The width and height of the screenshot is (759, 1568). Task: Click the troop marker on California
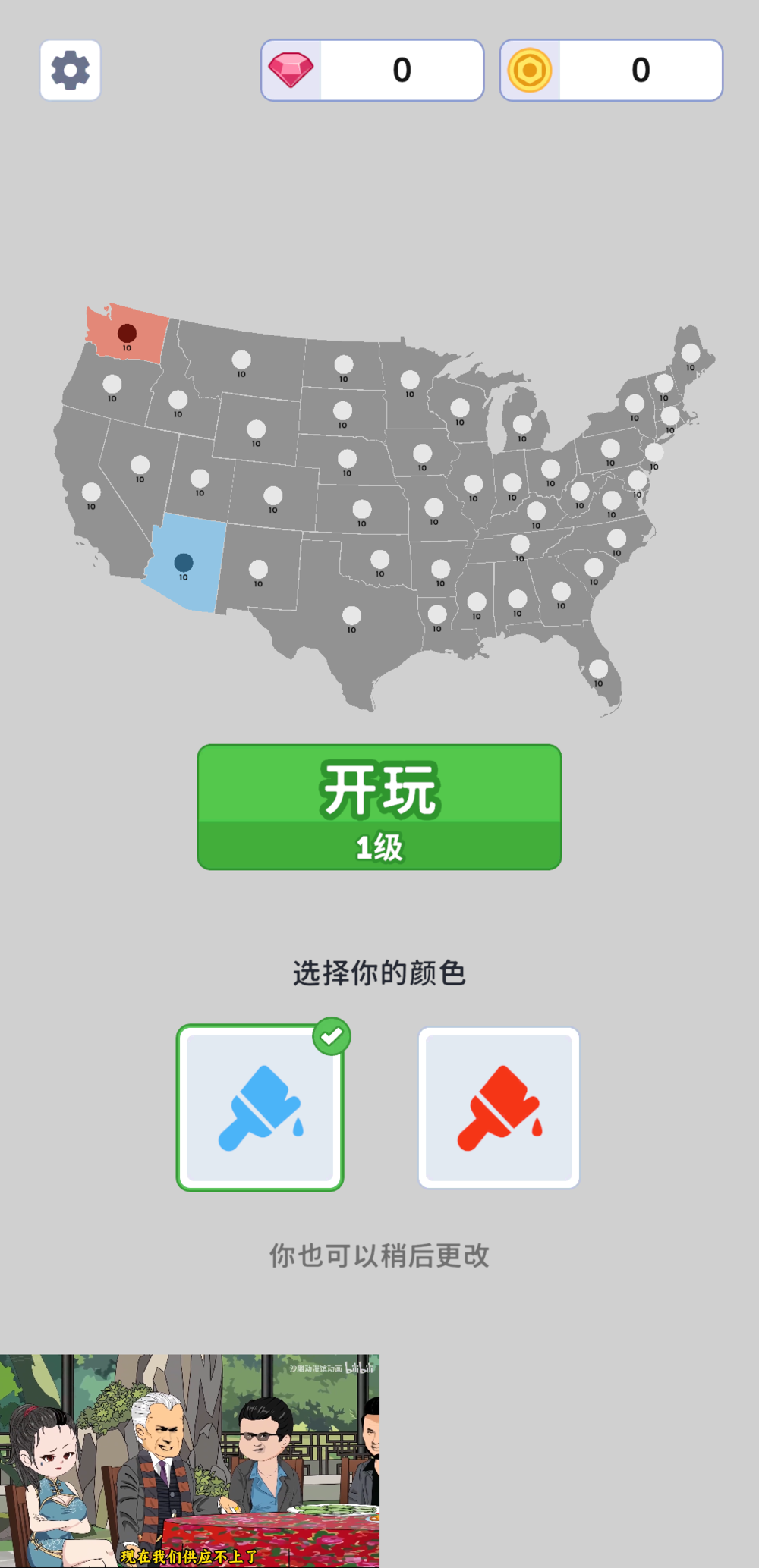click(93, 493)
